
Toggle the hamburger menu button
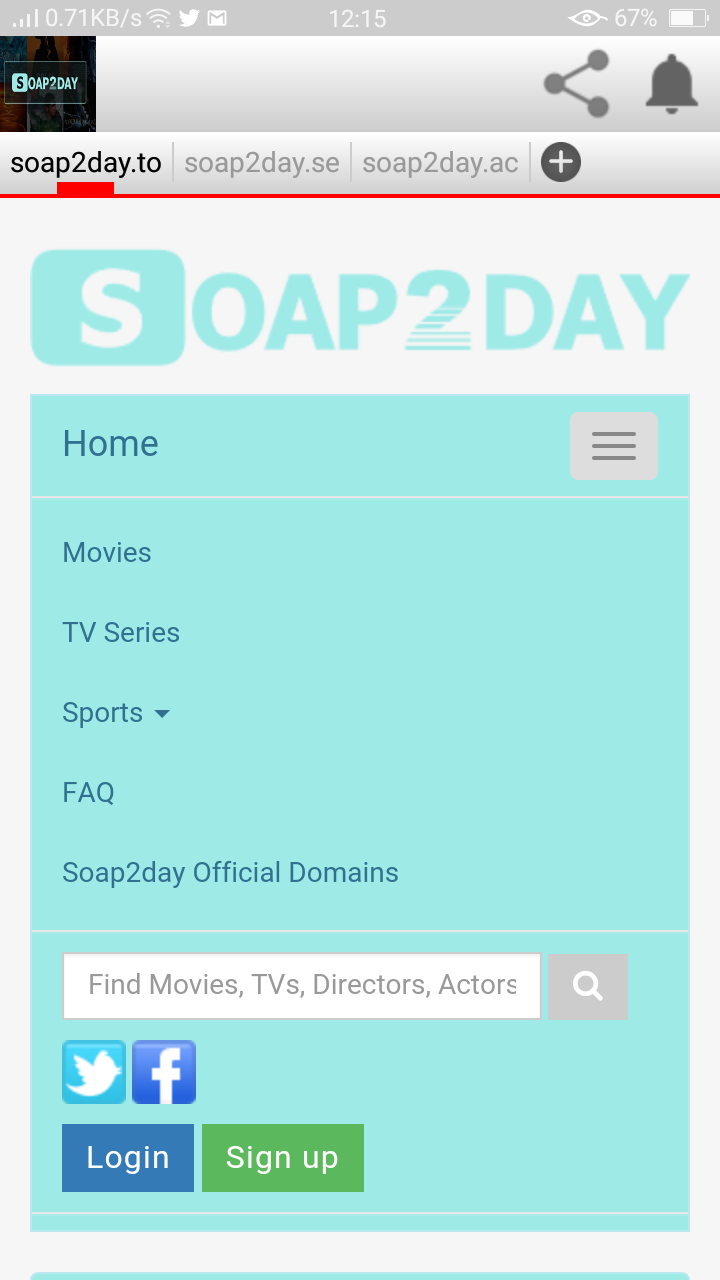click(614, 446)
